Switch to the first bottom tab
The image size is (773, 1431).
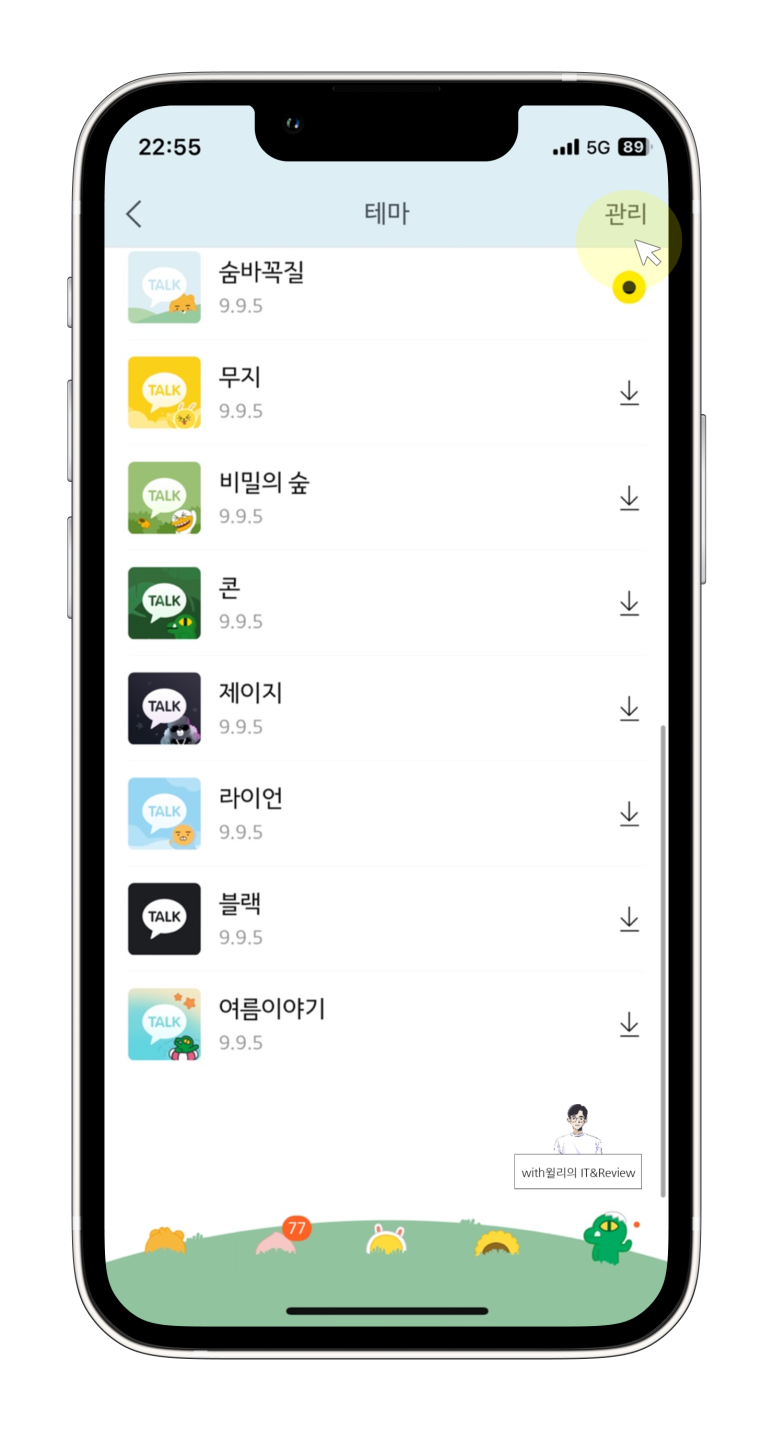(x=165, y=1242)
